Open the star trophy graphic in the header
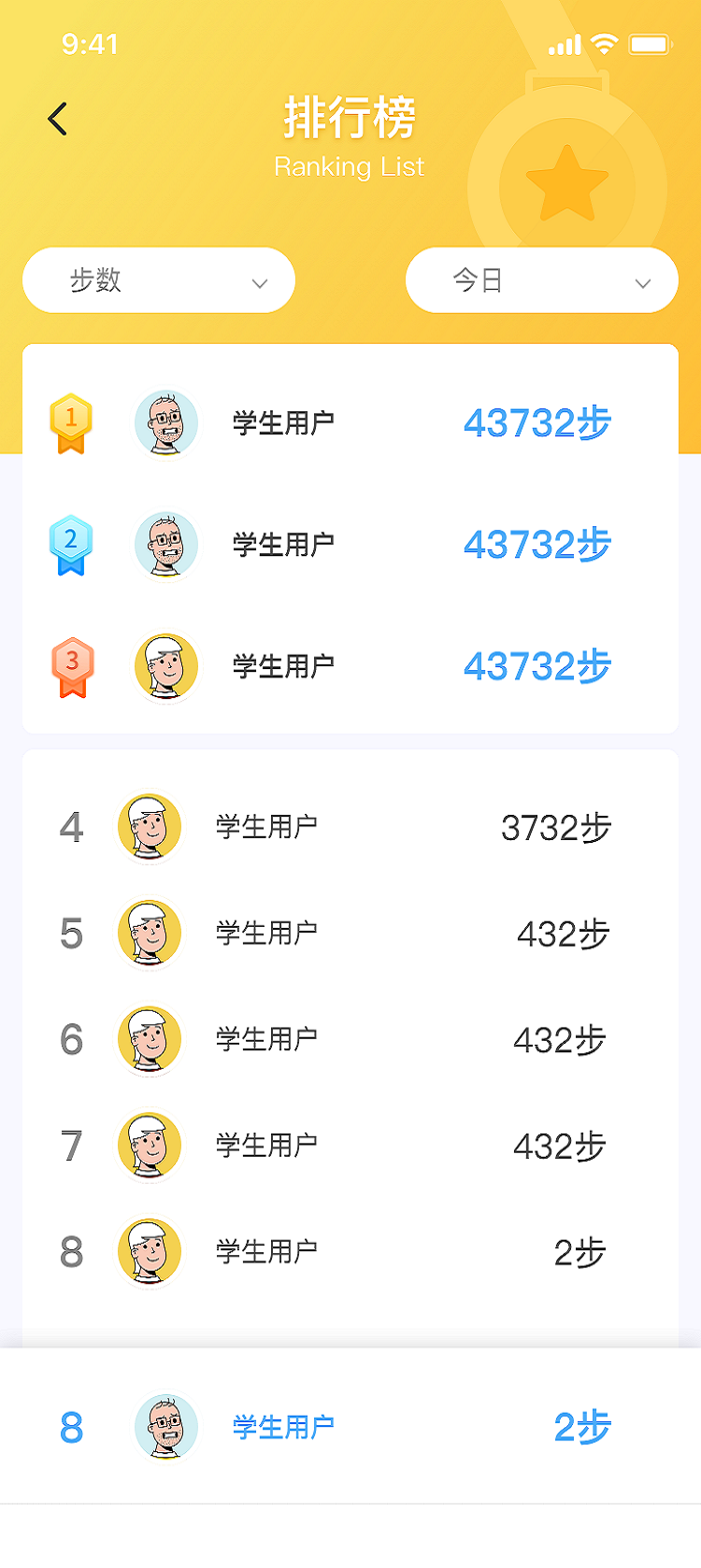701x1568 pixels. pyautogui.click(x=567, y=182)
